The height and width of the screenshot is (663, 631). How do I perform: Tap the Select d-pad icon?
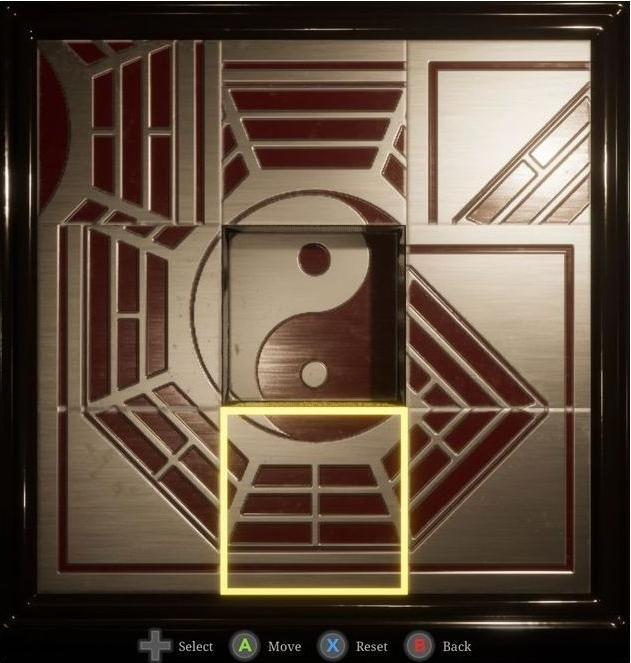pos(155,646)
